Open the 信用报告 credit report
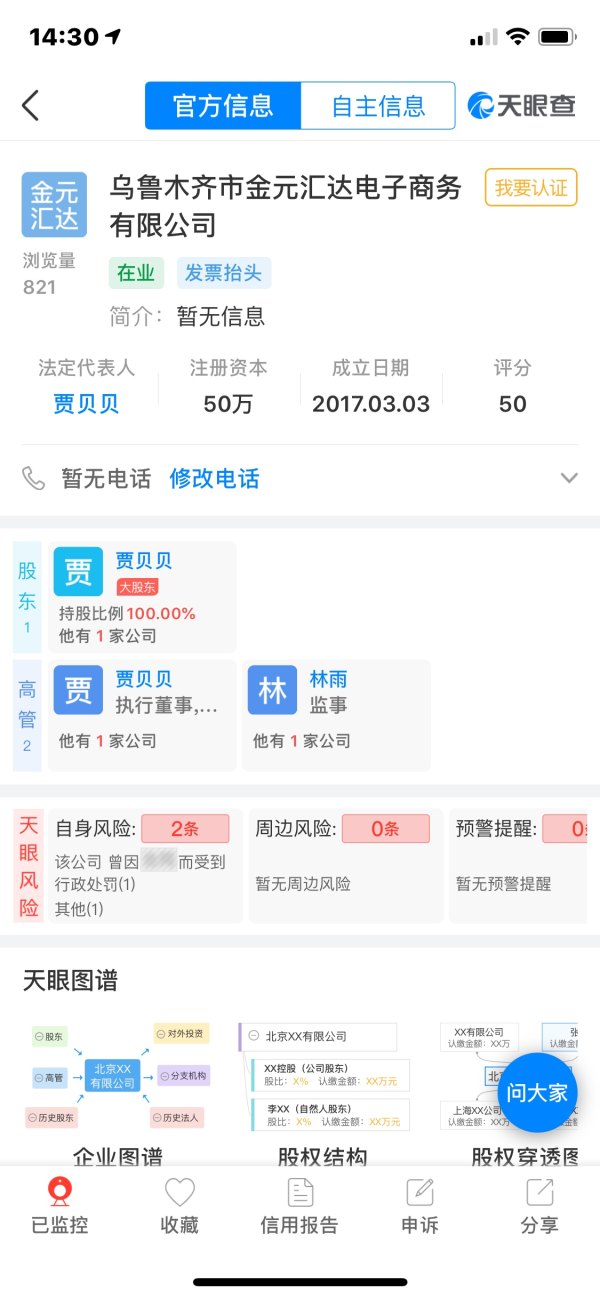 coord(299,1205)
